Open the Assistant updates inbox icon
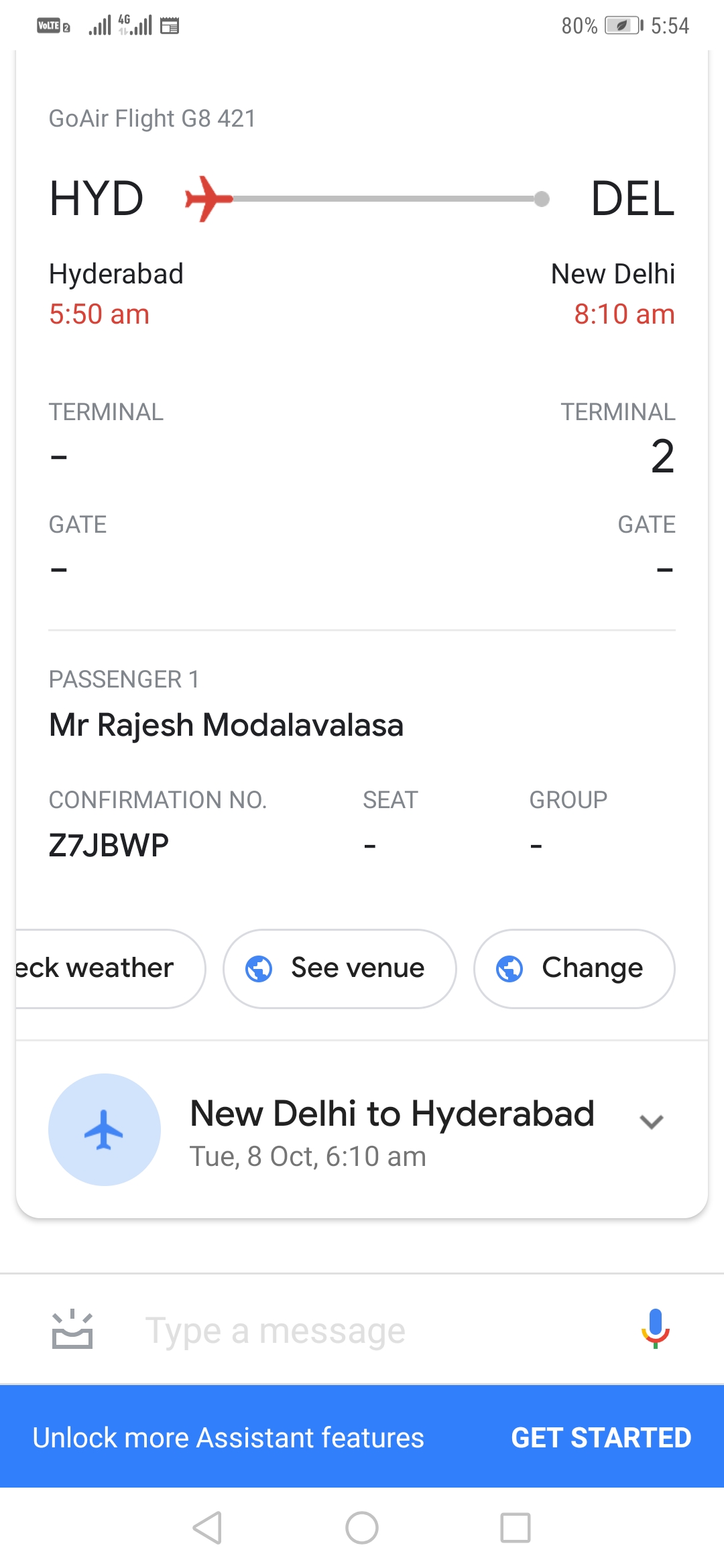724x1568 pixels. [x=72, y=1329]
